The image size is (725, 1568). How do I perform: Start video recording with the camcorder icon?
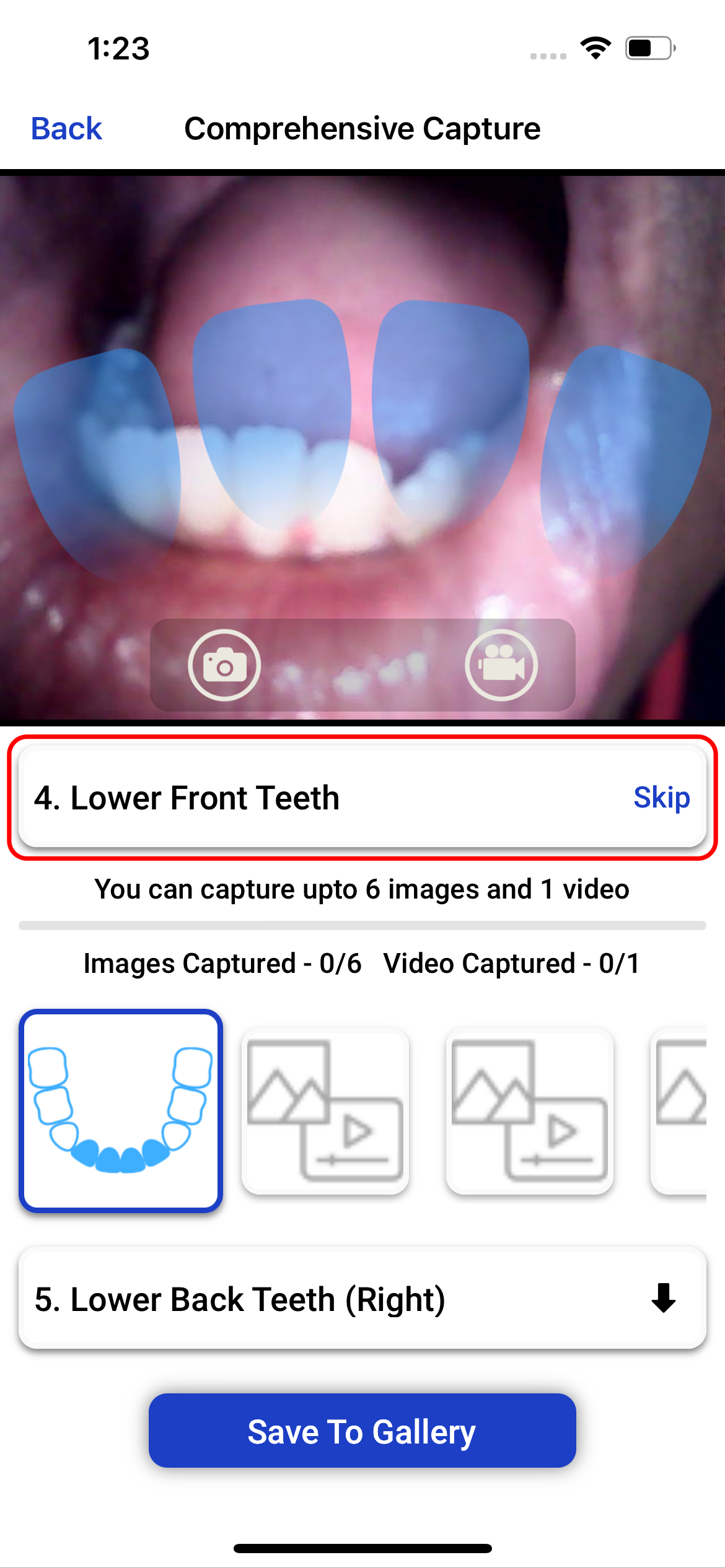pyautogui.click(x=501, y=666)
